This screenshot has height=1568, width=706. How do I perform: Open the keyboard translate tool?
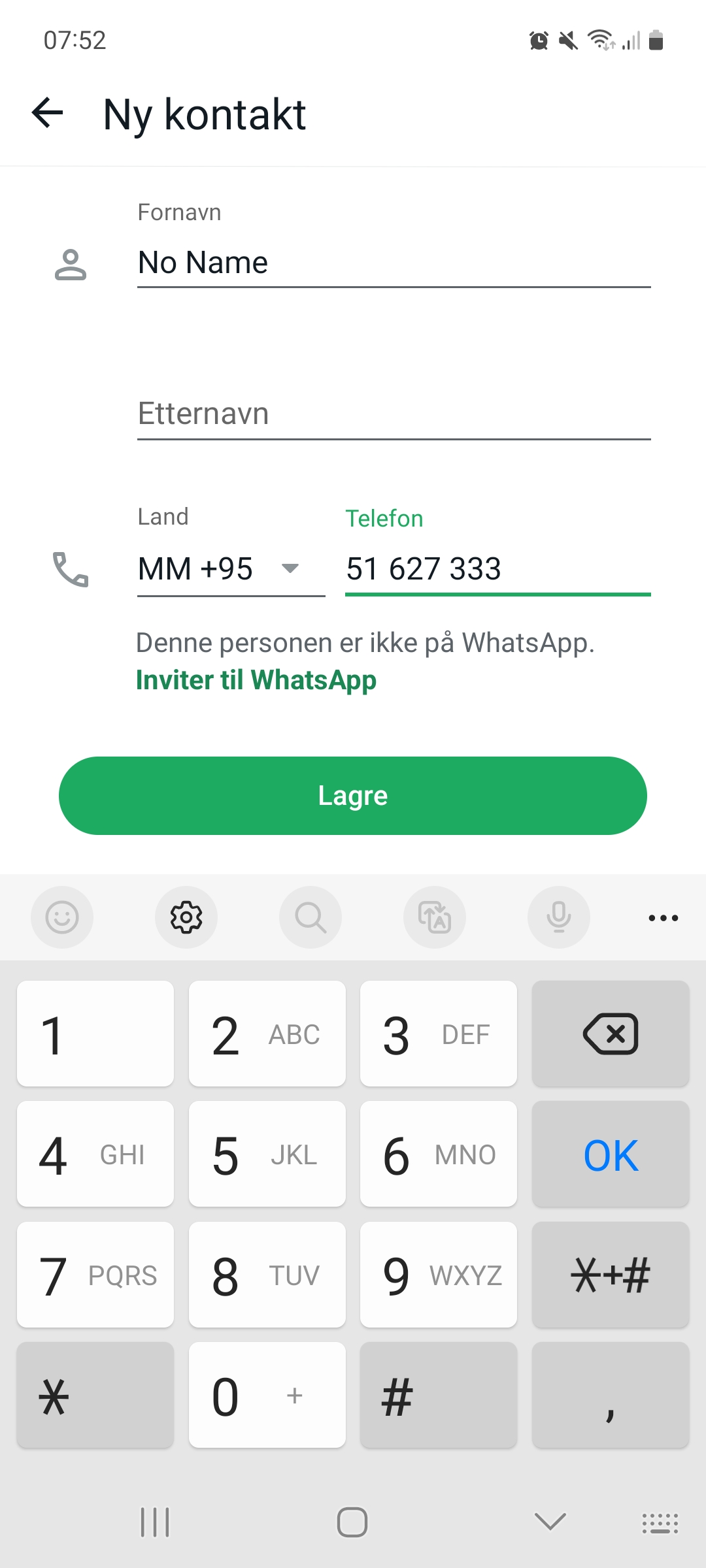(x=435, y=917)
